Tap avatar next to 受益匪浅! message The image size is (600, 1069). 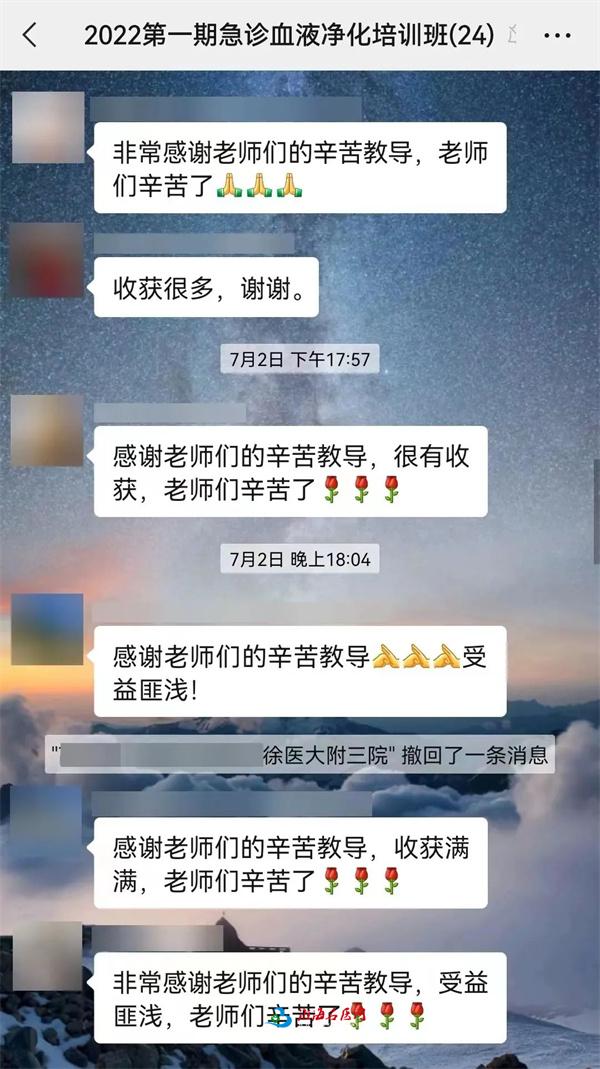click(47, 629)
